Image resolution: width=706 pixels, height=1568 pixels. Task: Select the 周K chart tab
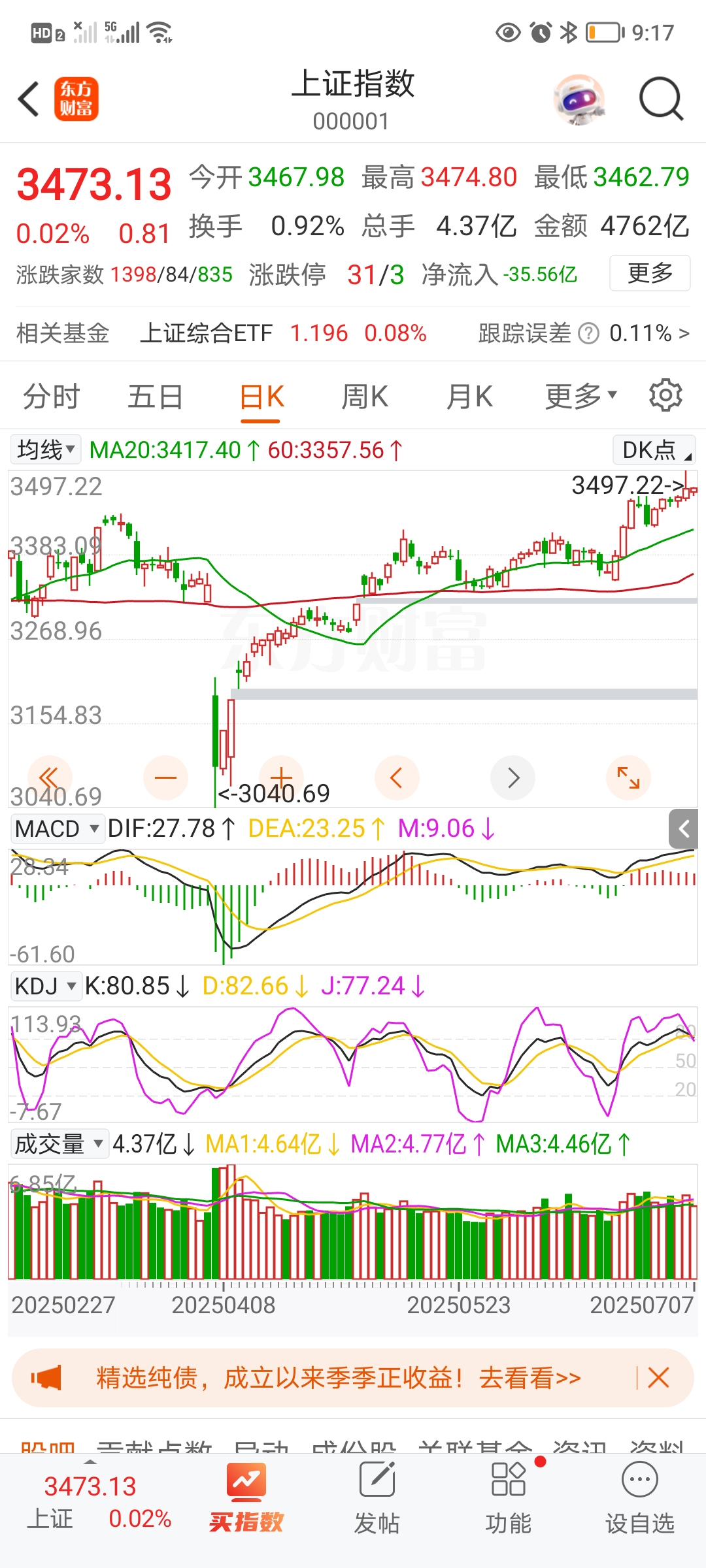coord(364,397)
